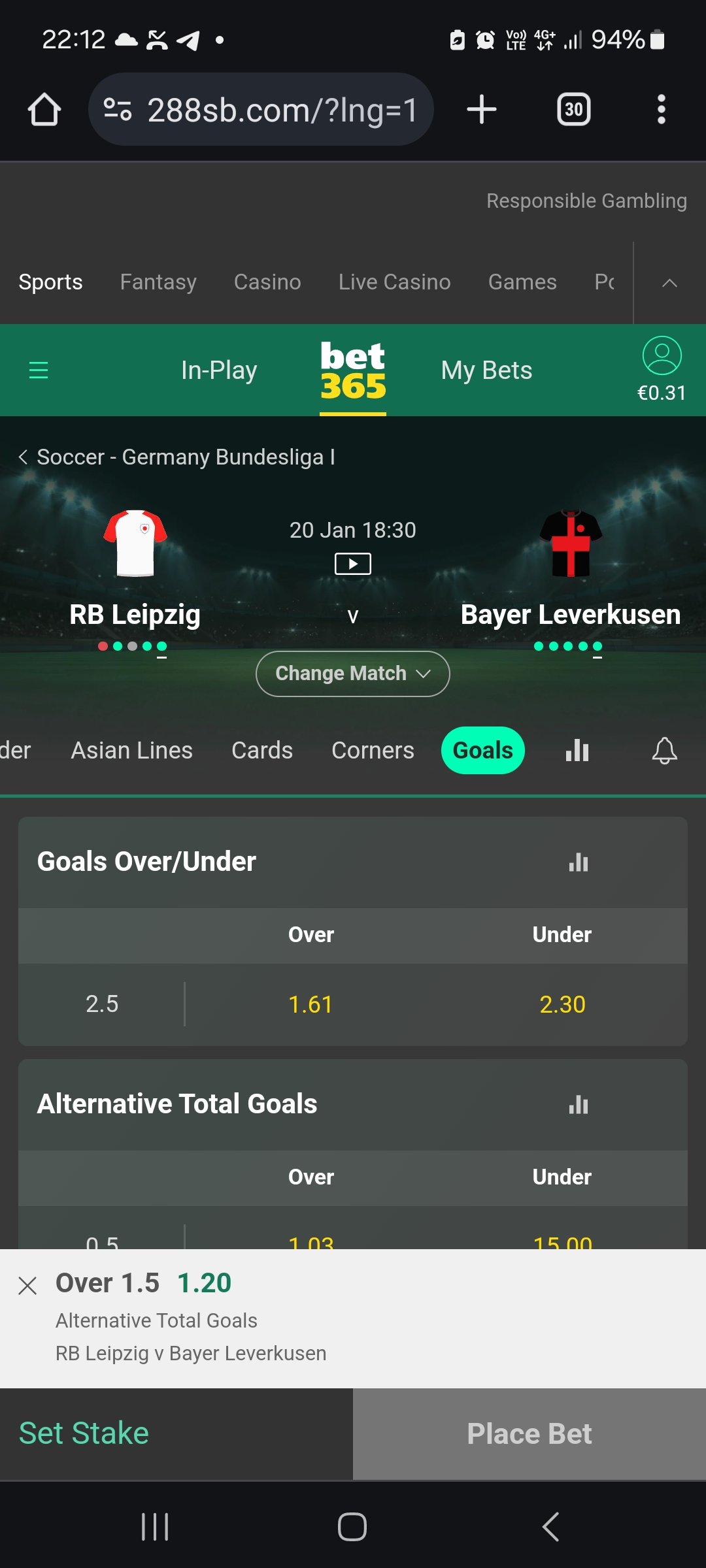Expand the Change Match dropdown
Image resolution: width=706 pixels, height=1568 pixels.
coord(353,674)
